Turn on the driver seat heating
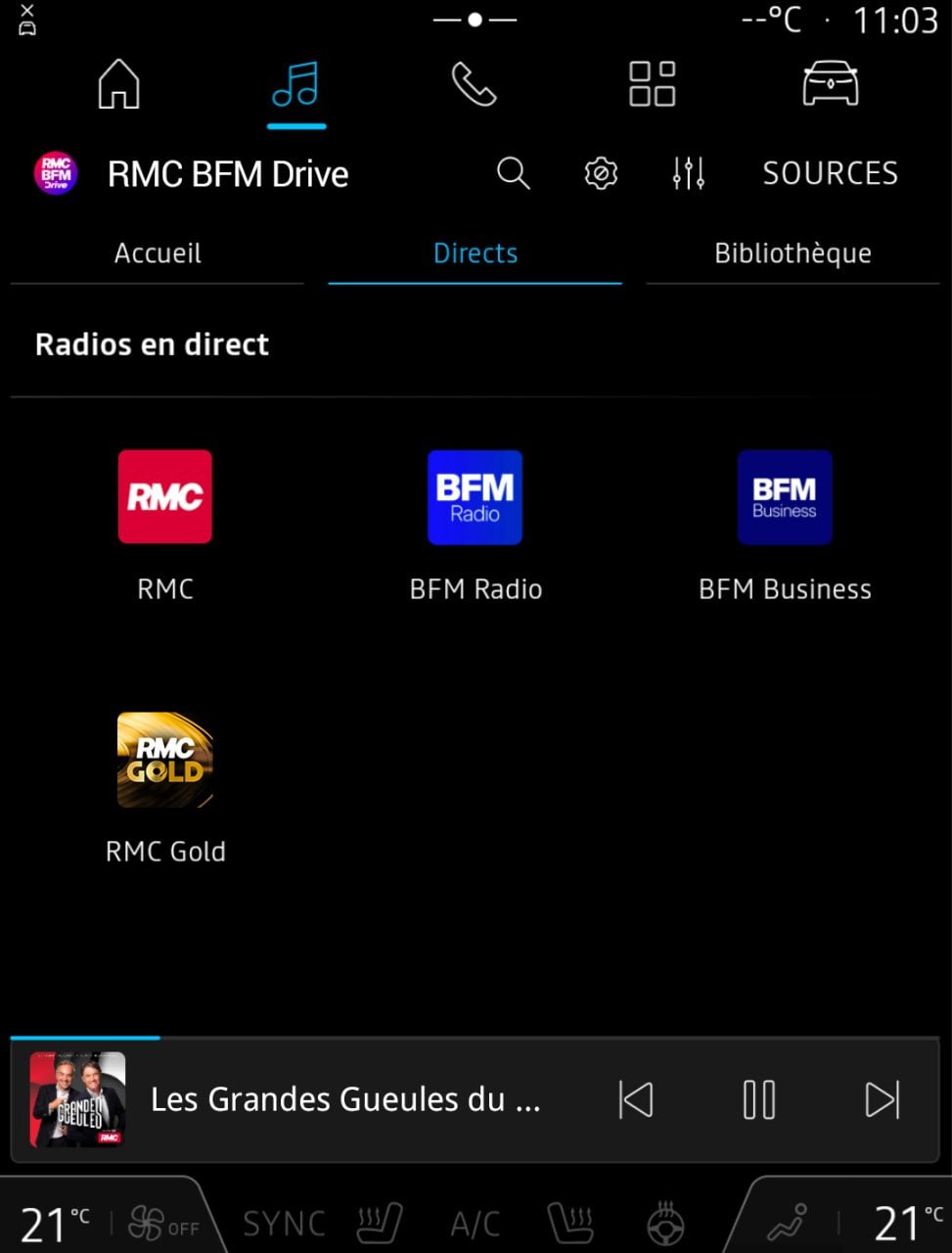 (x=379, y=1219)
